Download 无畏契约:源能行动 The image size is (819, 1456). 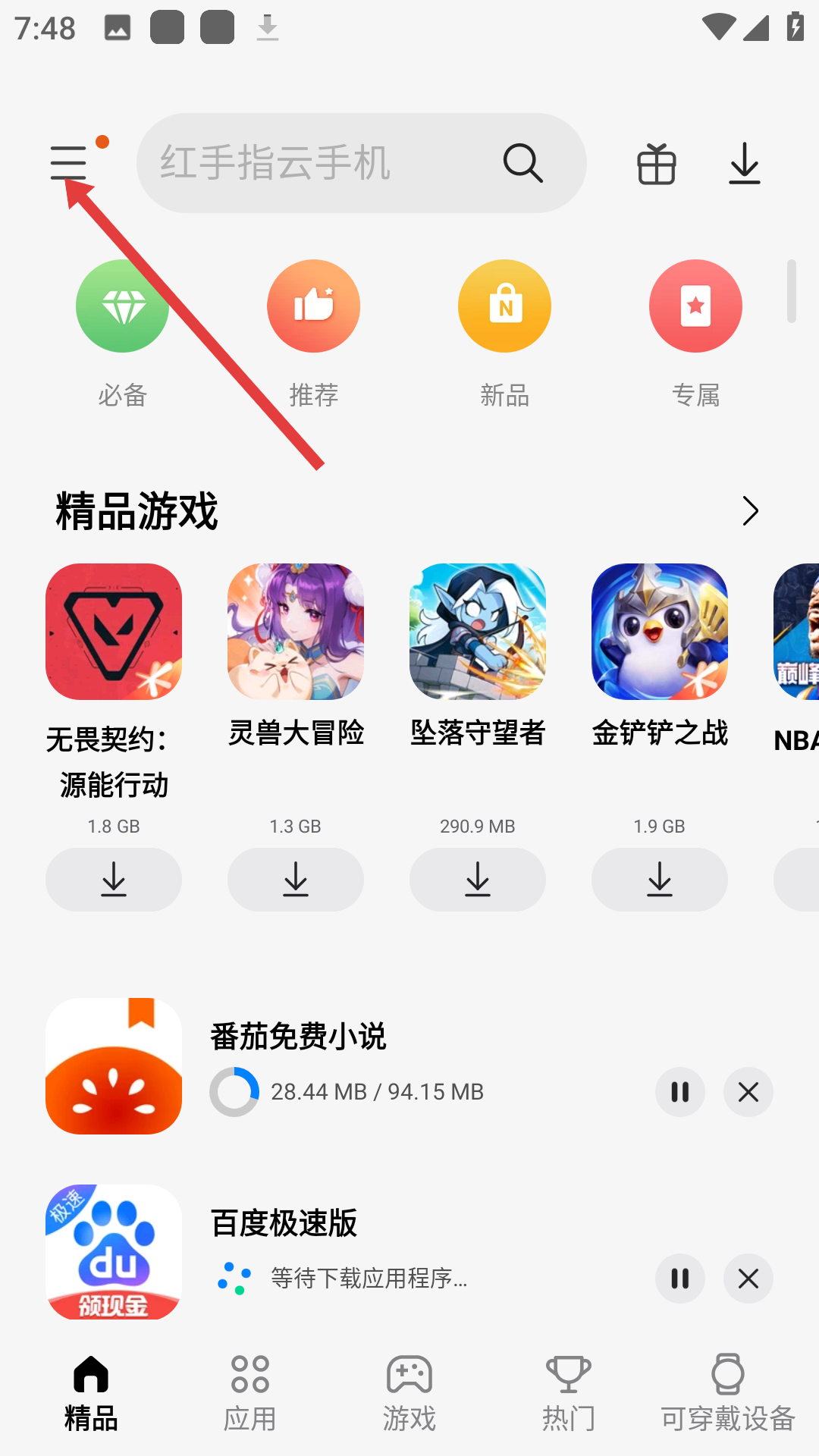click(114, 880)
